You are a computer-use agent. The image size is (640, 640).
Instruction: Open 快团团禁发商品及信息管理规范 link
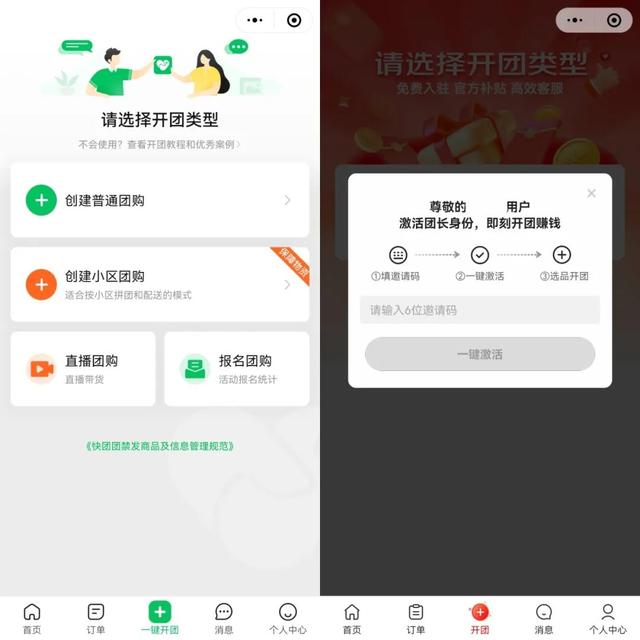[160, 446]
